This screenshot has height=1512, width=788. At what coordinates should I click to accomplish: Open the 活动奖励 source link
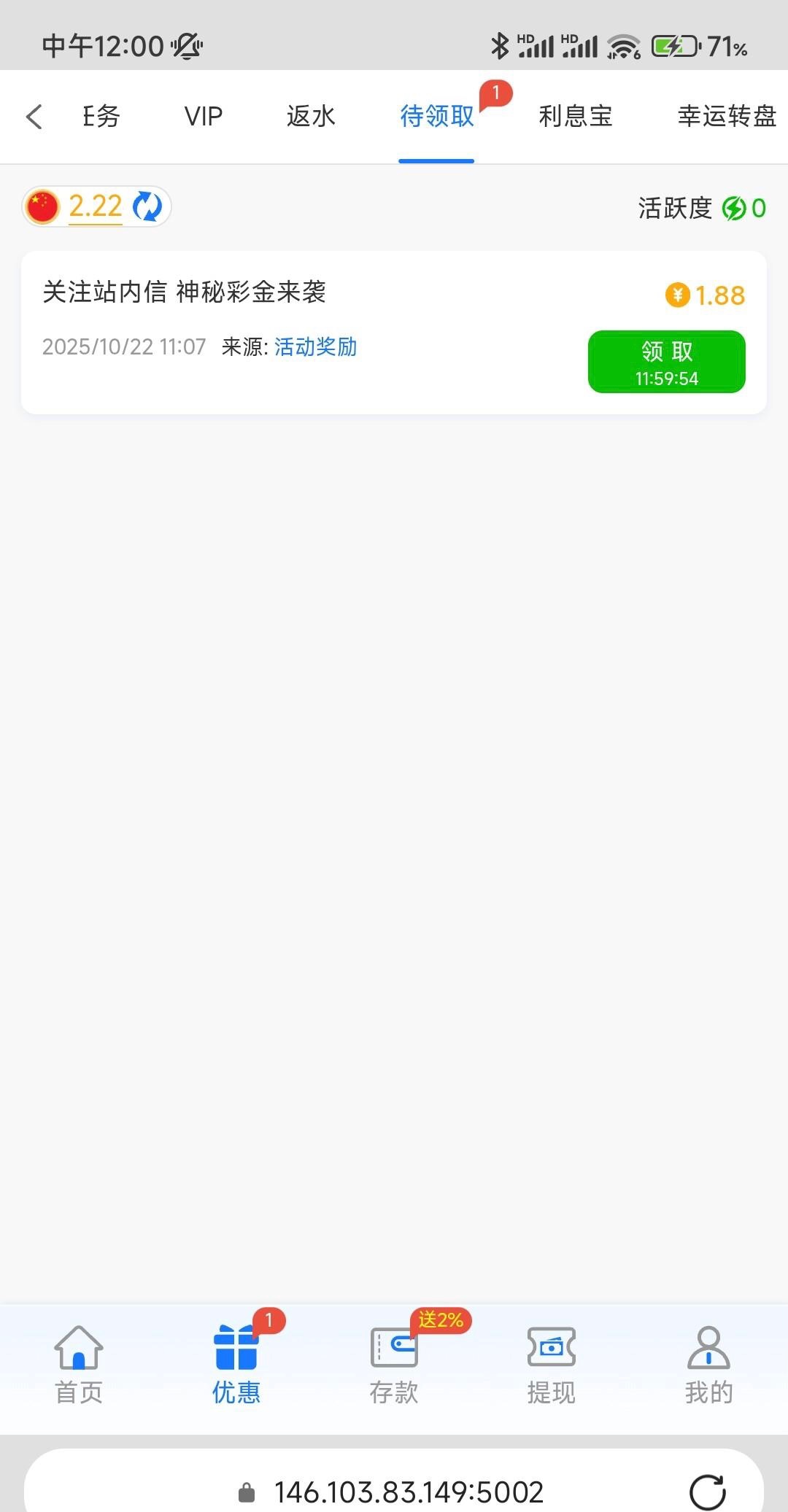pyautogui.click(x=315, y=346)
